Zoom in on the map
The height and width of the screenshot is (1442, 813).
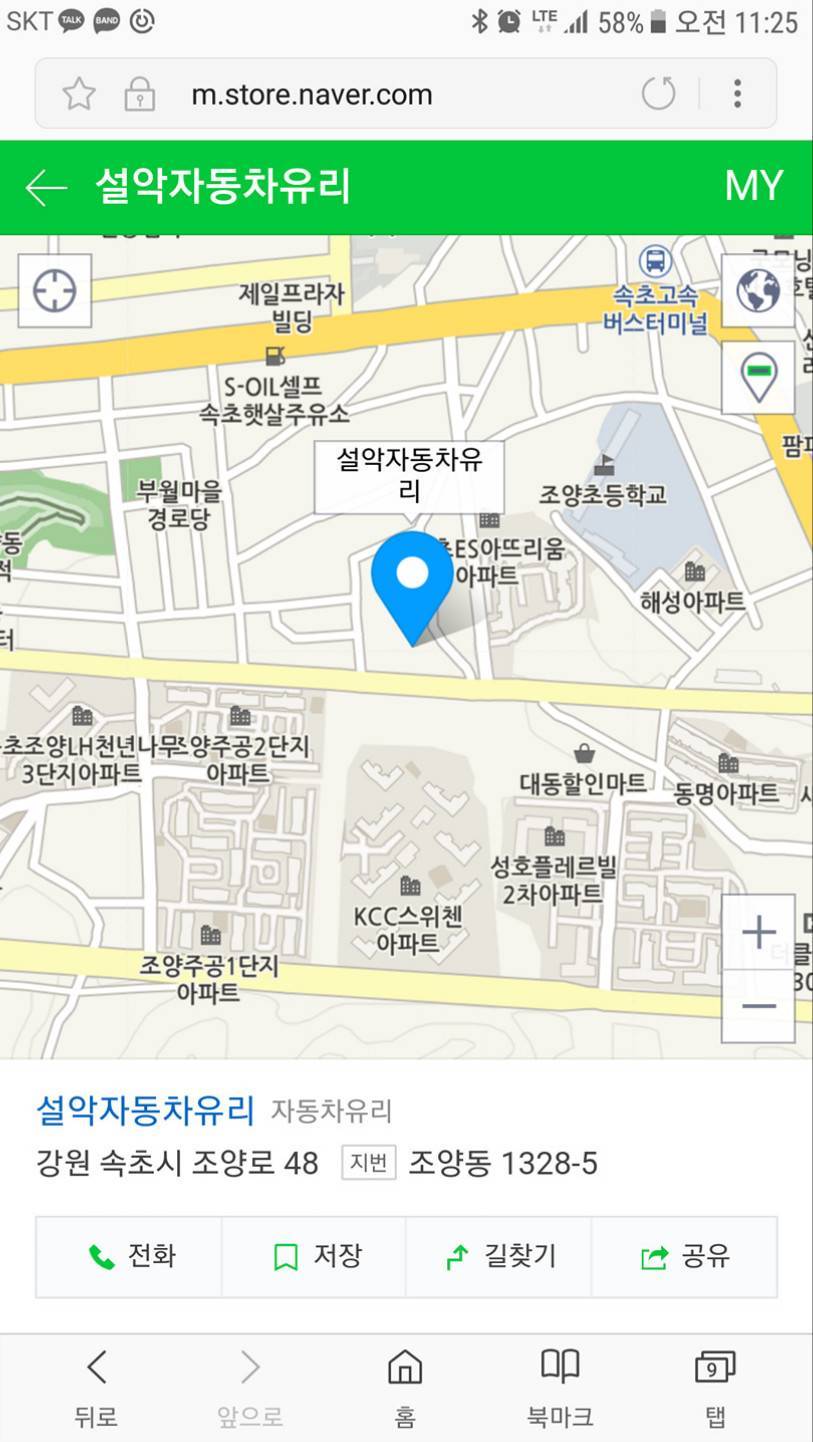pos(758,932)
